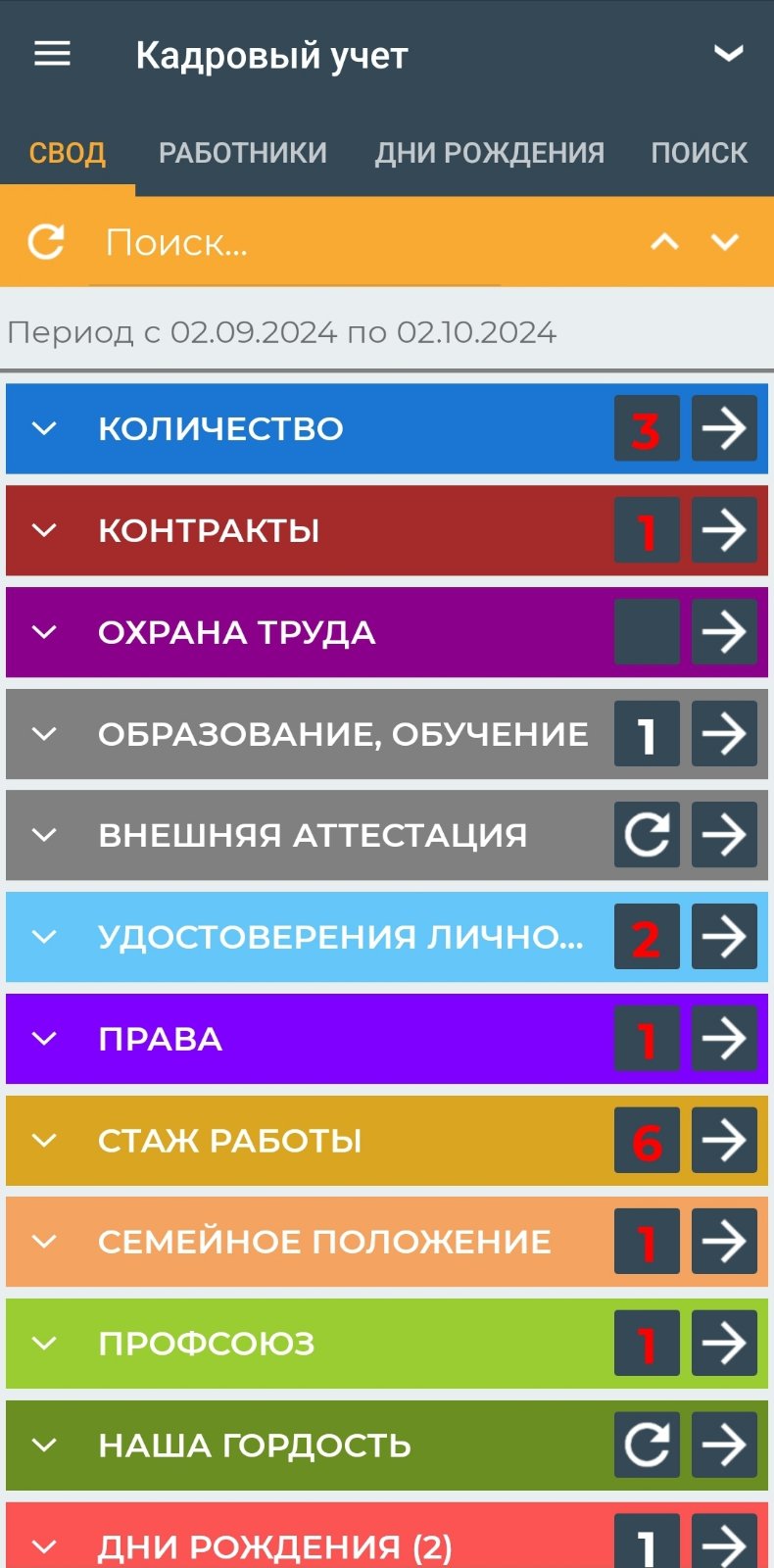Image resolution: width=774 pixels, height=1568 pixels.
Task: Jump to the next search match arrow
Action: coord(725,242)
